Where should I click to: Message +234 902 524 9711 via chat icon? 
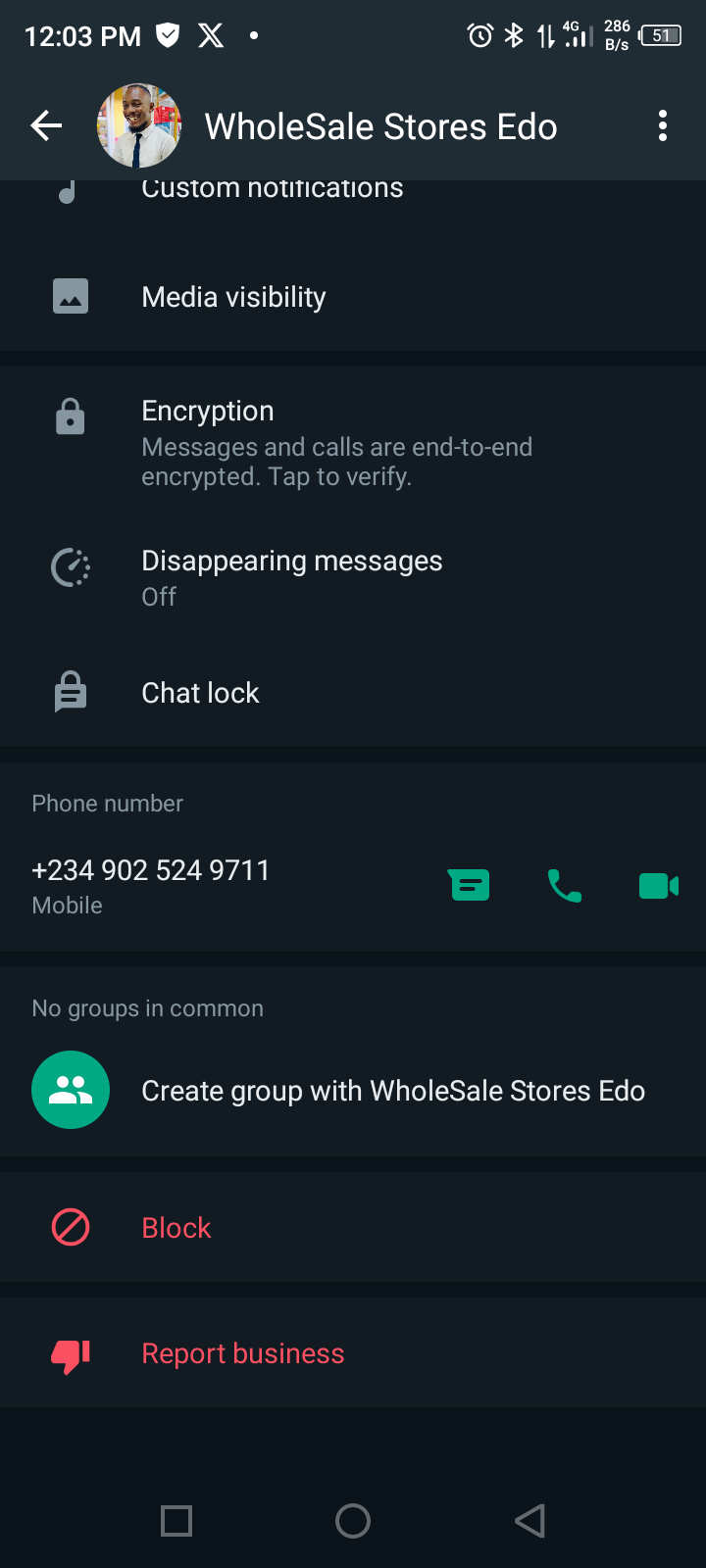[470, 886]
